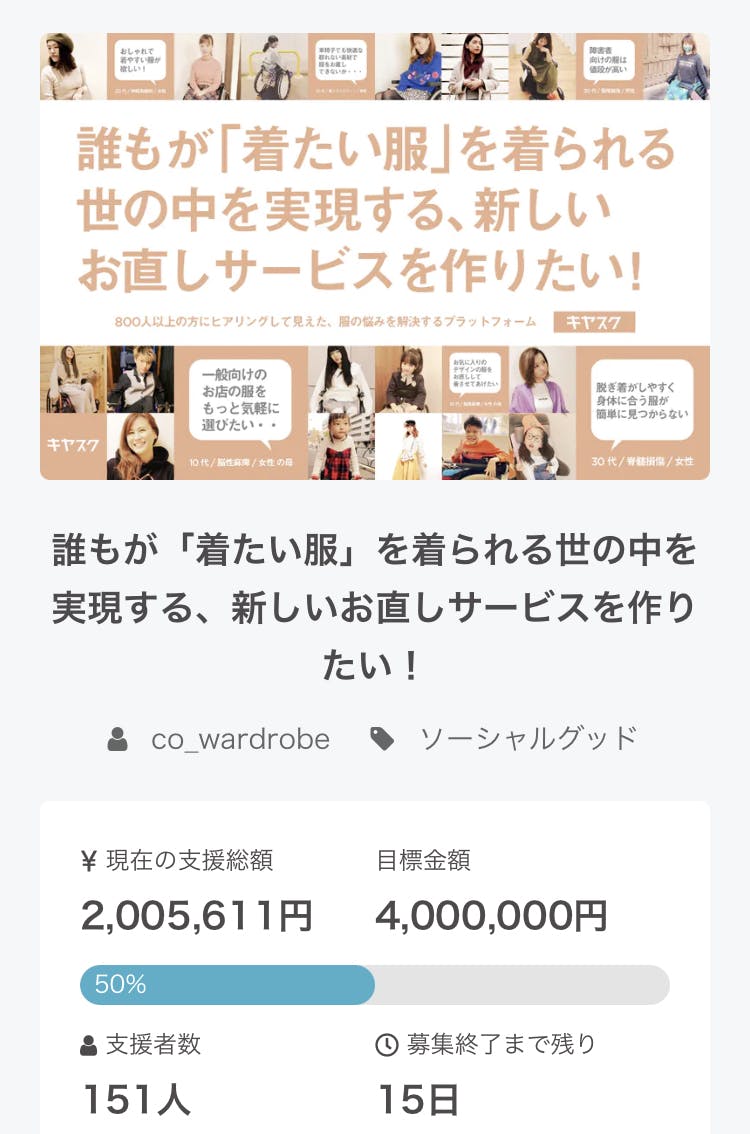Open the project banner image
This screenshot has width=750, height=1134.
tap(375, 257)
